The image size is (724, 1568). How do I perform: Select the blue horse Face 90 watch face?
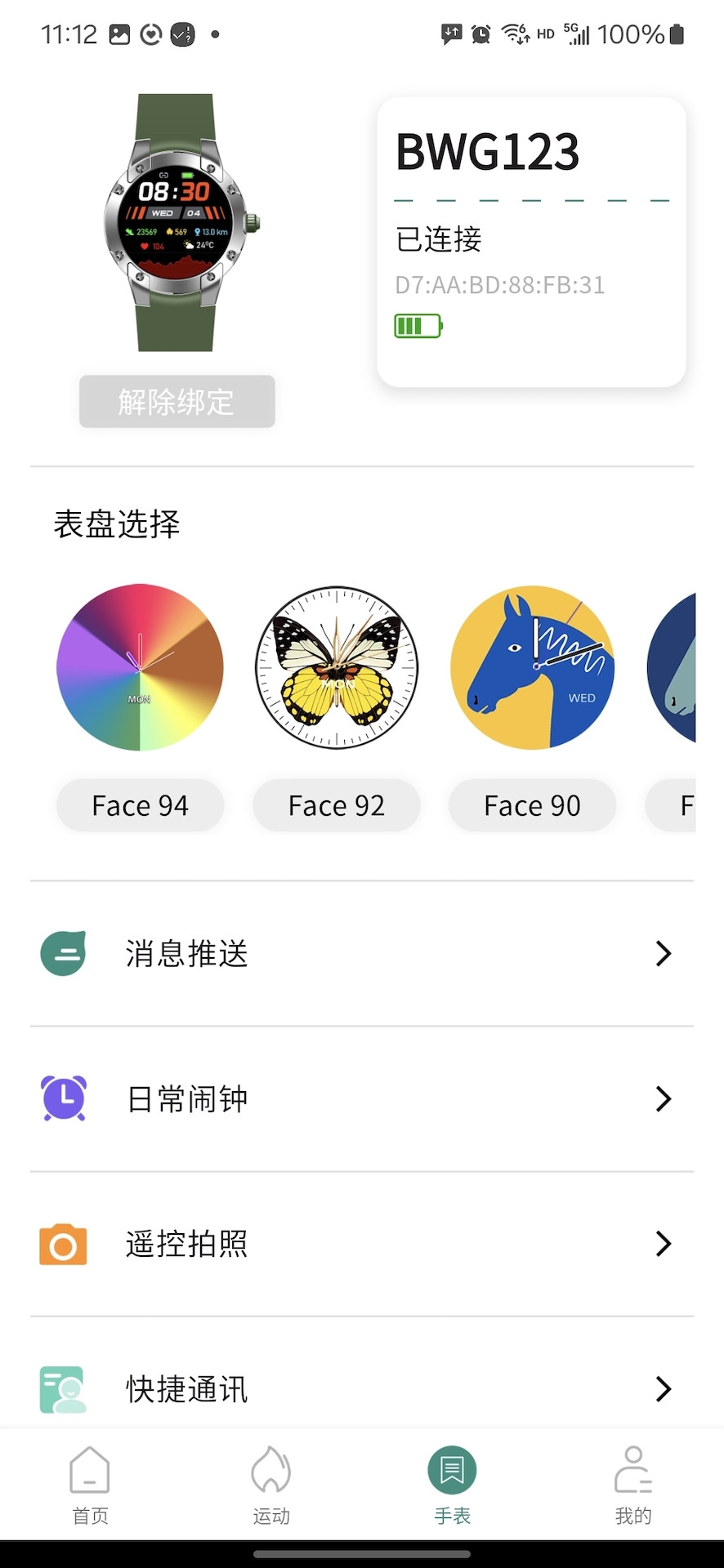532,667
